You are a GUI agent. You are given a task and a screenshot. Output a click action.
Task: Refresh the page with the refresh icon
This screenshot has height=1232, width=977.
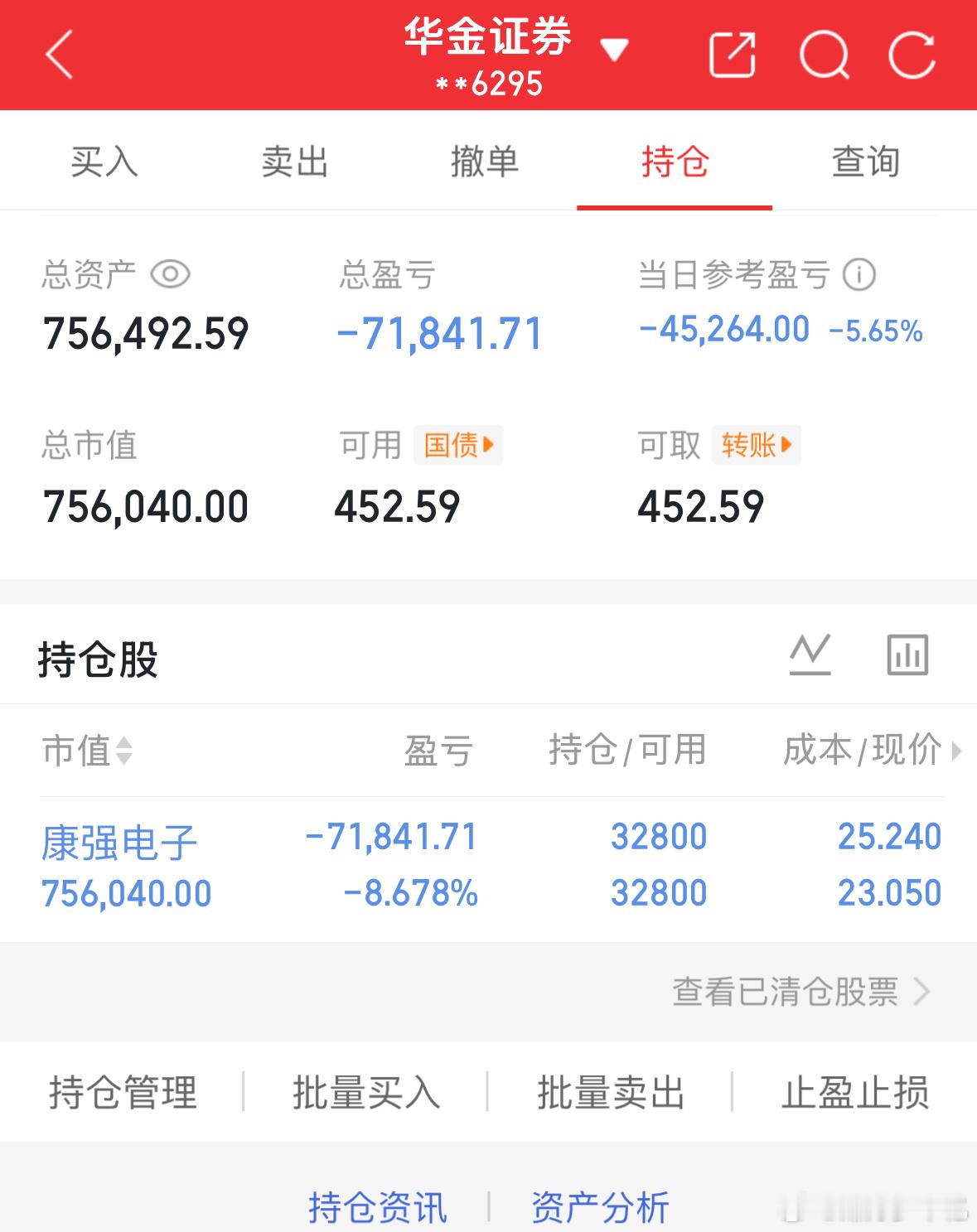click(x=914, y=52)
